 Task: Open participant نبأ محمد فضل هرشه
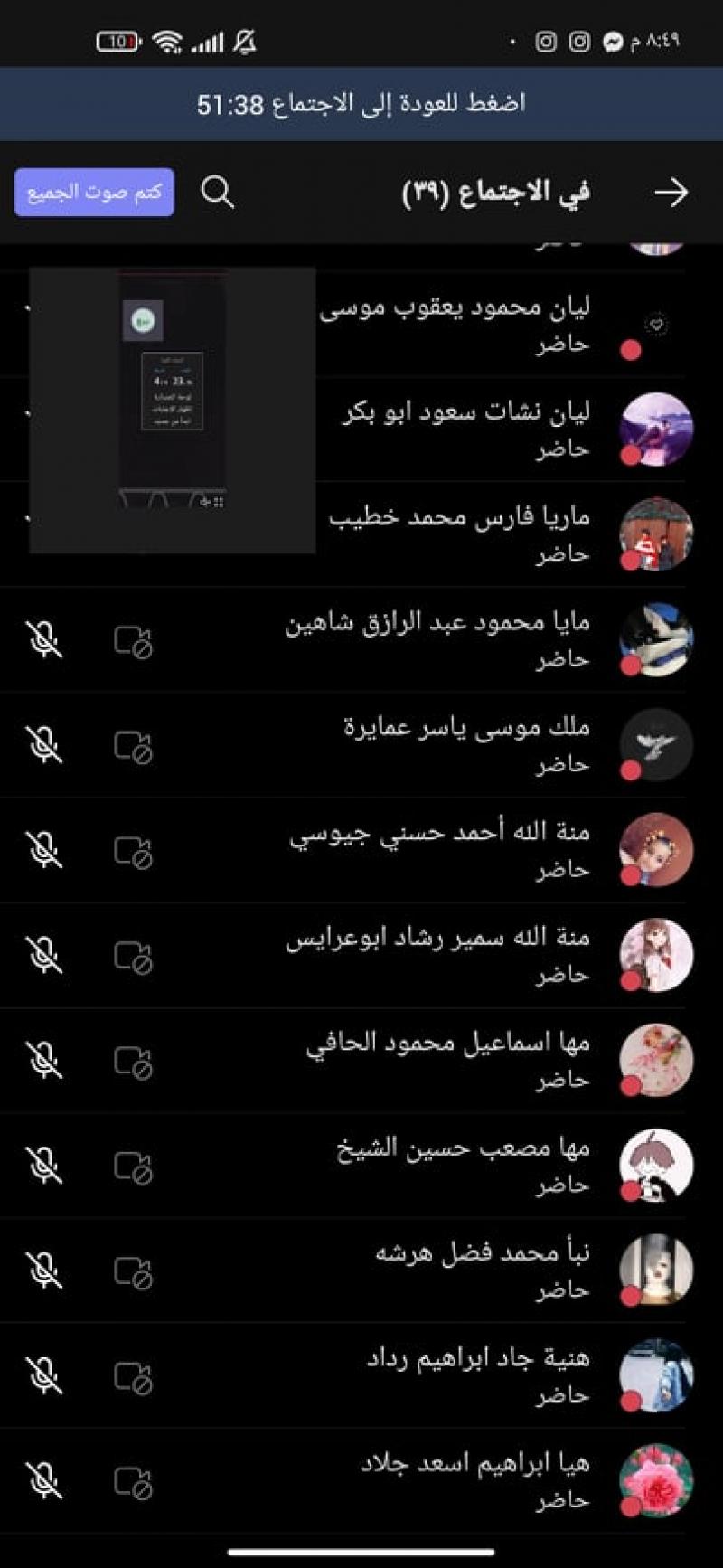pos(482,1269)
